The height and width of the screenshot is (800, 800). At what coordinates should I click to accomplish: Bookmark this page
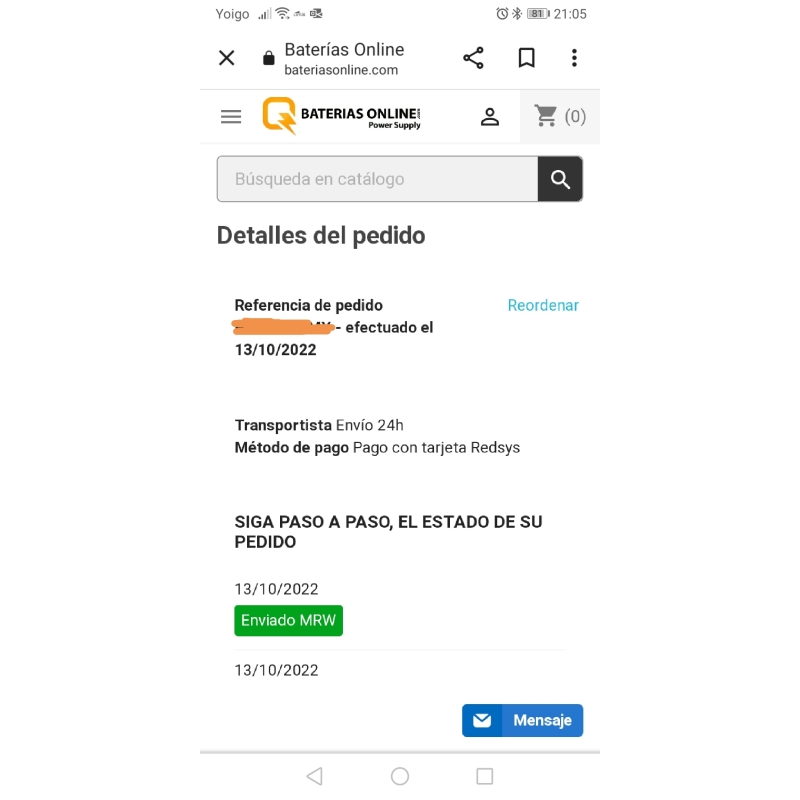[526, 58]
